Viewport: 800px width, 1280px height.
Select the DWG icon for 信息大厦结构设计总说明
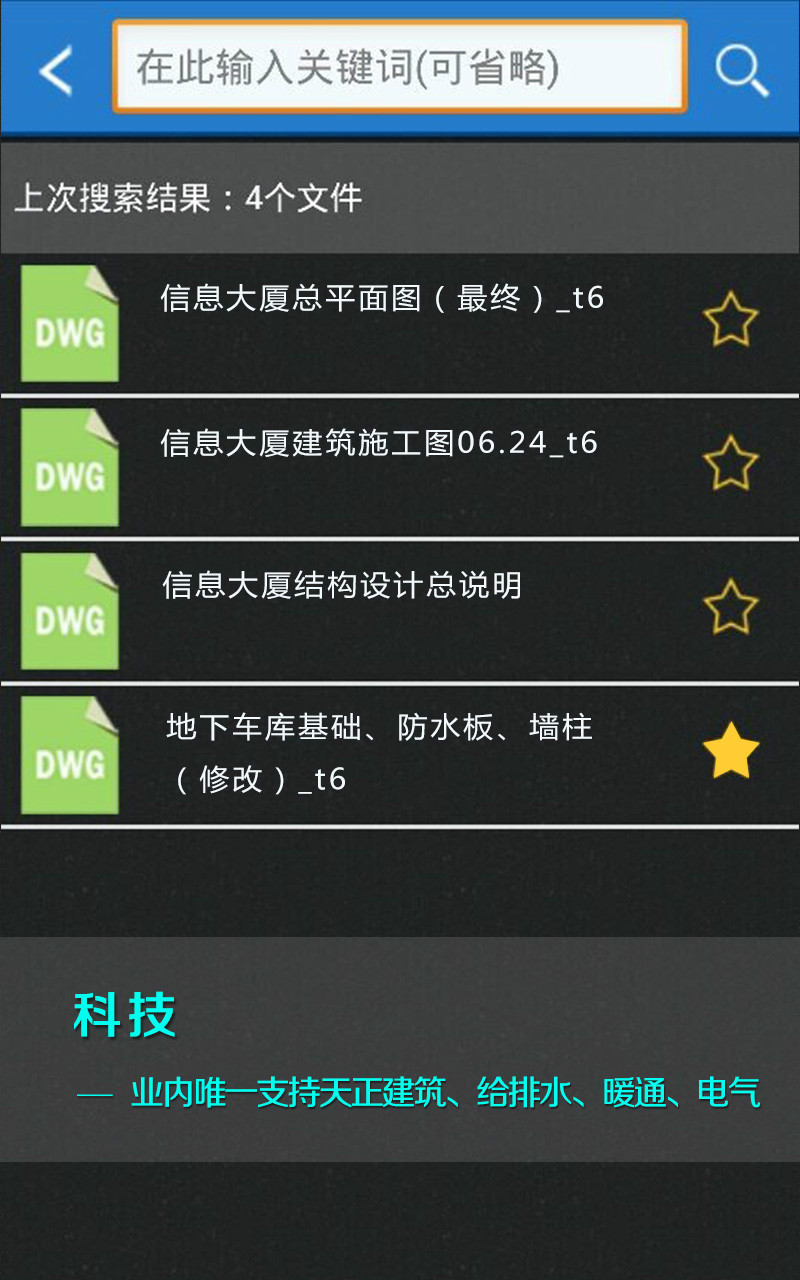(68, 608)
